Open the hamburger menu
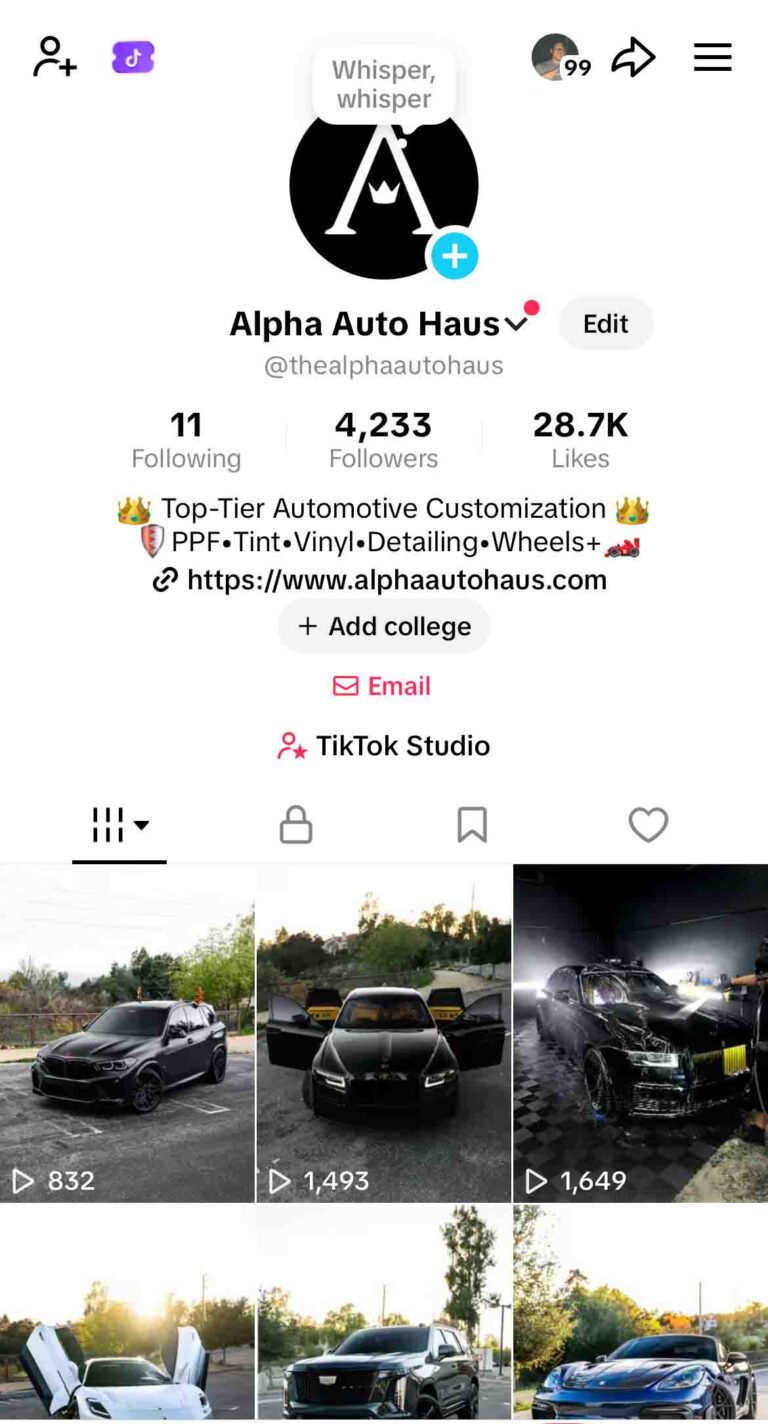768x1424 pixels. [713, 57]
